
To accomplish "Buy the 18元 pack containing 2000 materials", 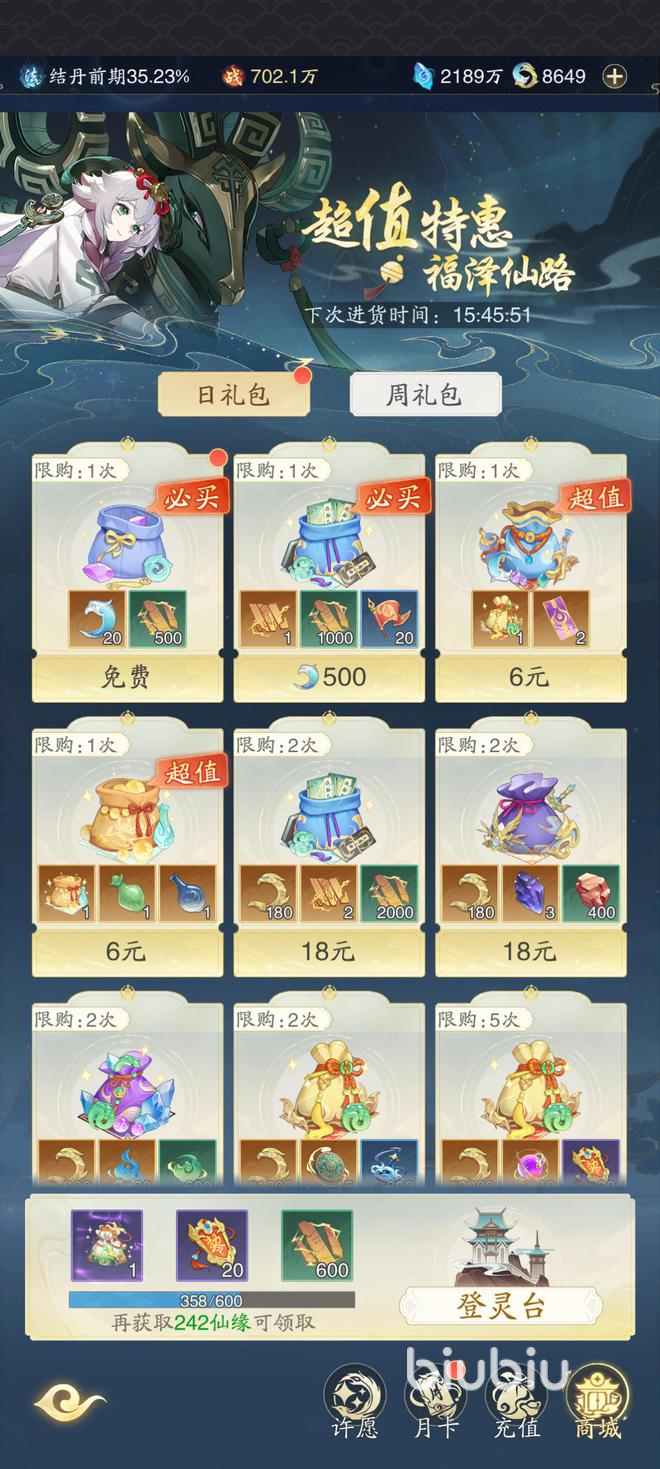I will pos(329,951).
